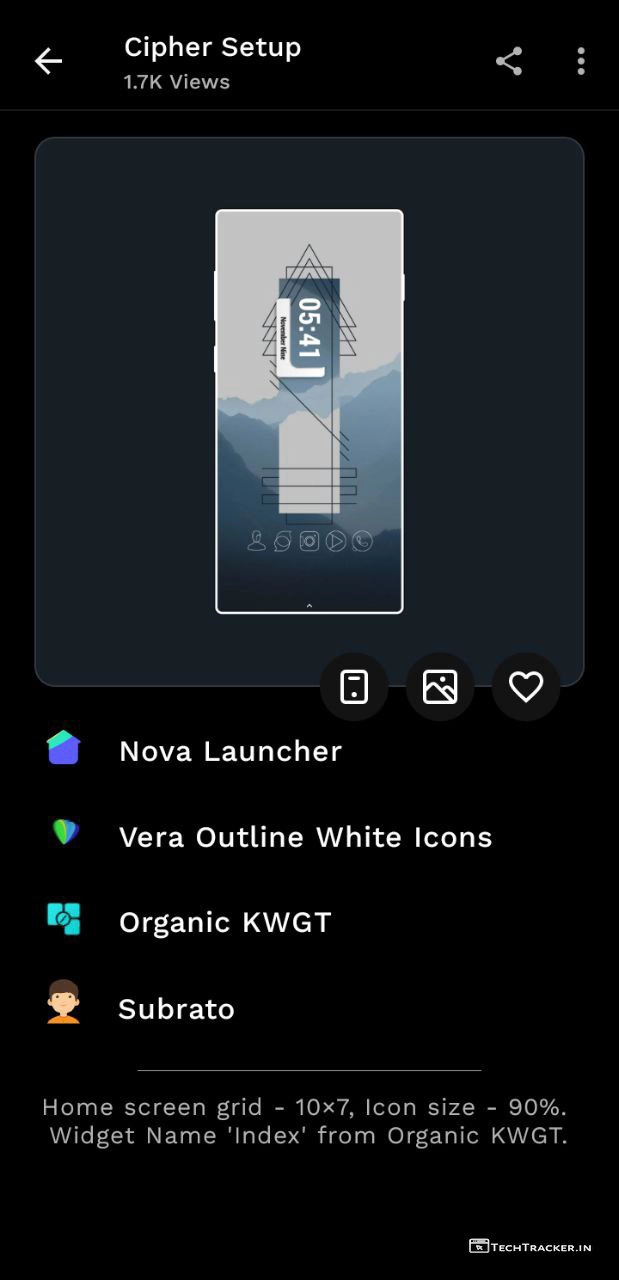Favorite this setup with the heart
Screen dimensions: 619x1280
click(x=526, y=687)
